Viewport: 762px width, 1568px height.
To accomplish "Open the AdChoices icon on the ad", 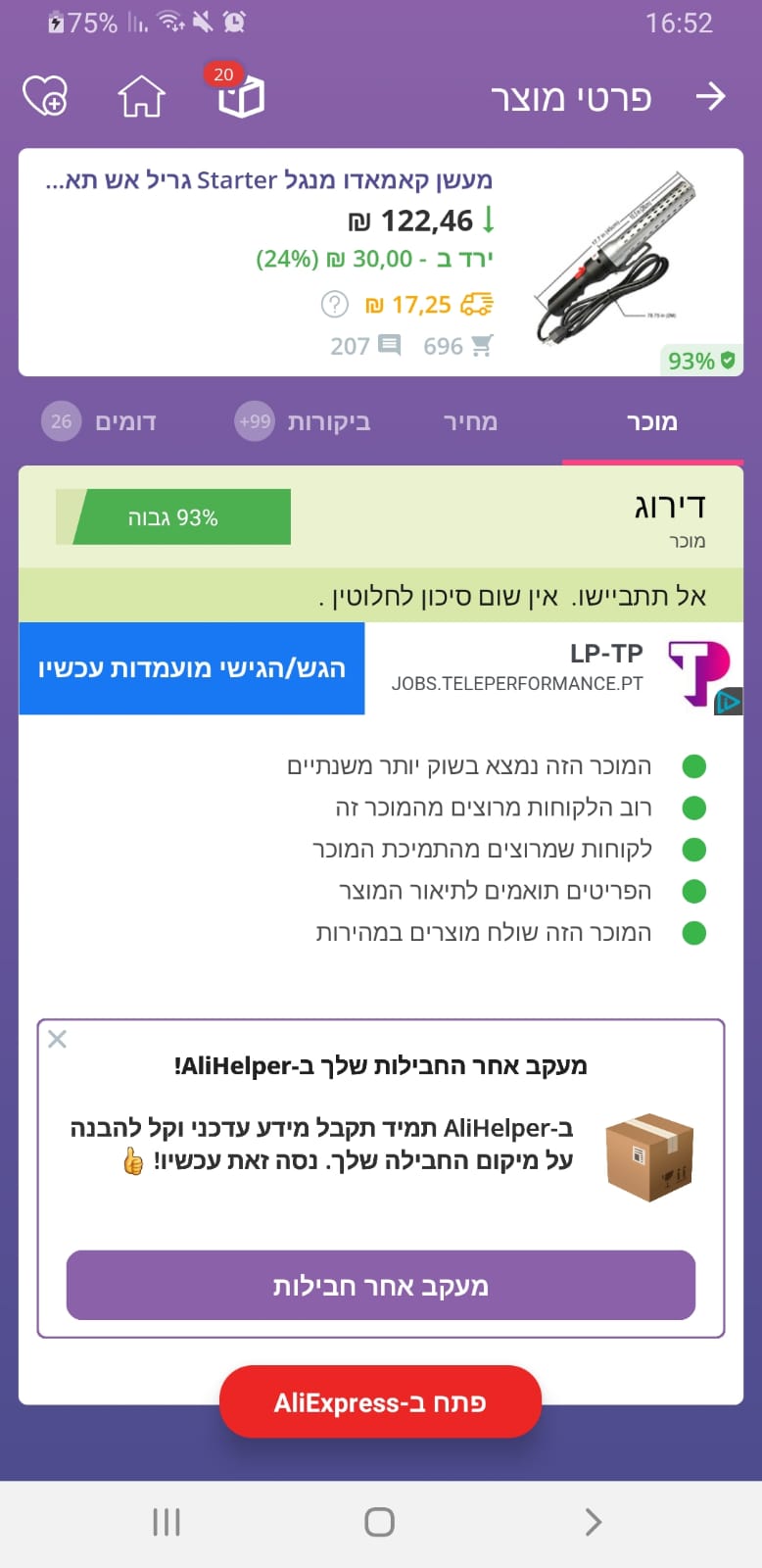I will (729, 701).
